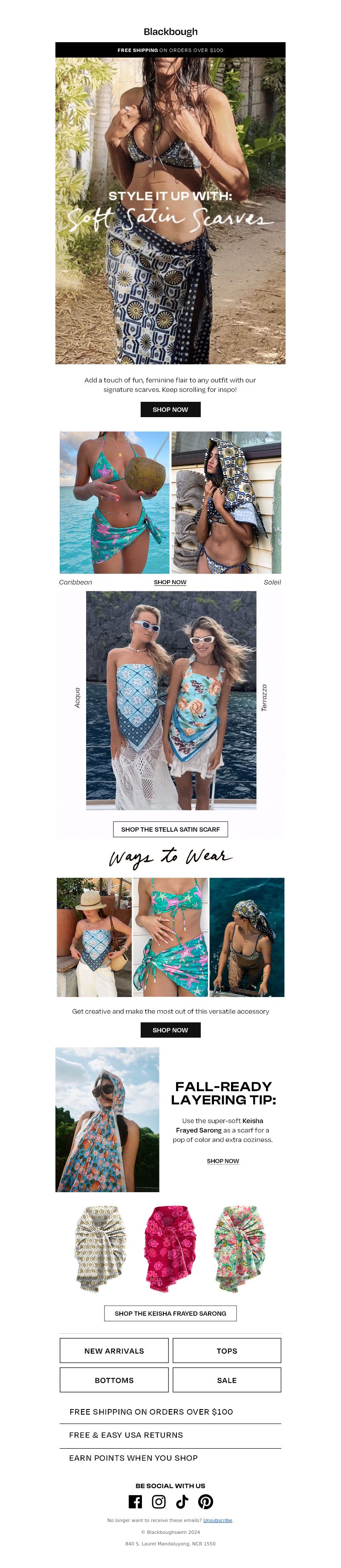Shop the Stella Satin Scarf
The width and height of the screenshot is (341, 1568).
[170, 829]
